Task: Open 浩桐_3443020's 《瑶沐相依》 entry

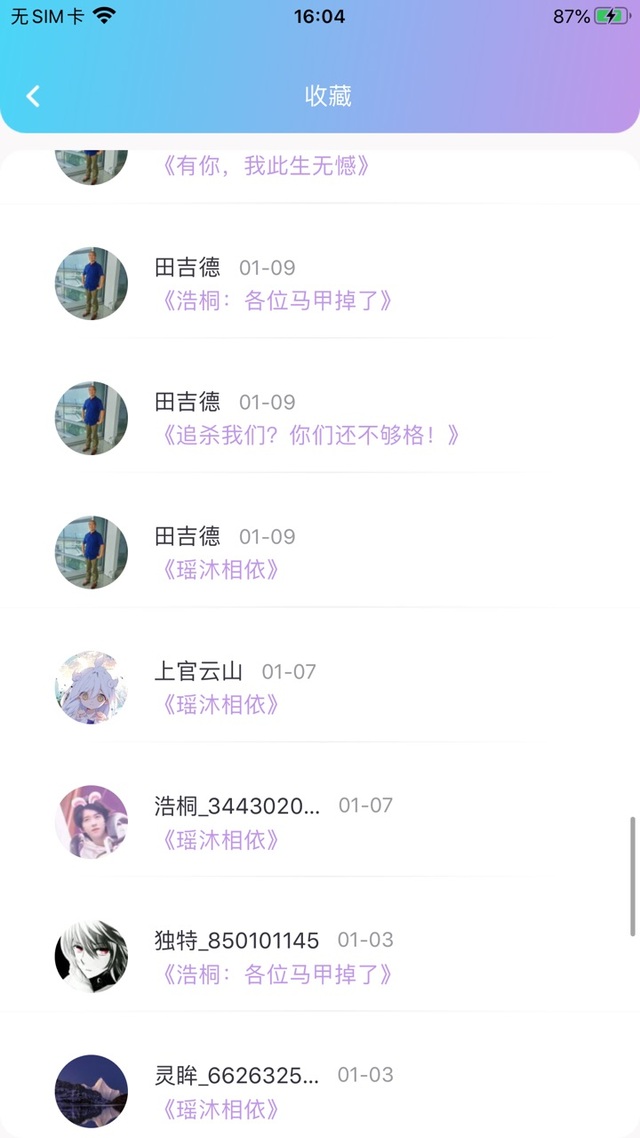Action: tap(219, 840)
